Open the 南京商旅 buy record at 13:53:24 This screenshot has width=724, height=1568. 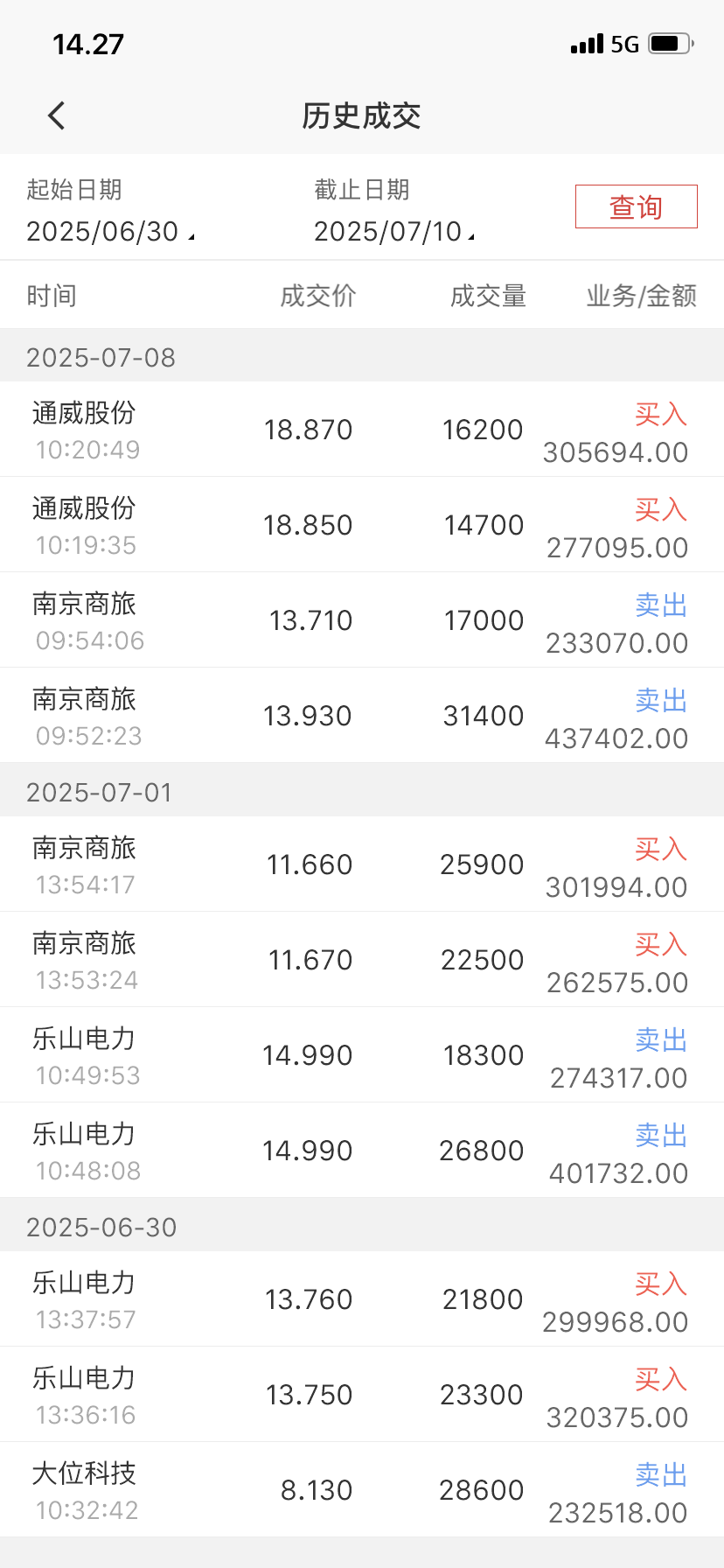(362, 959)
